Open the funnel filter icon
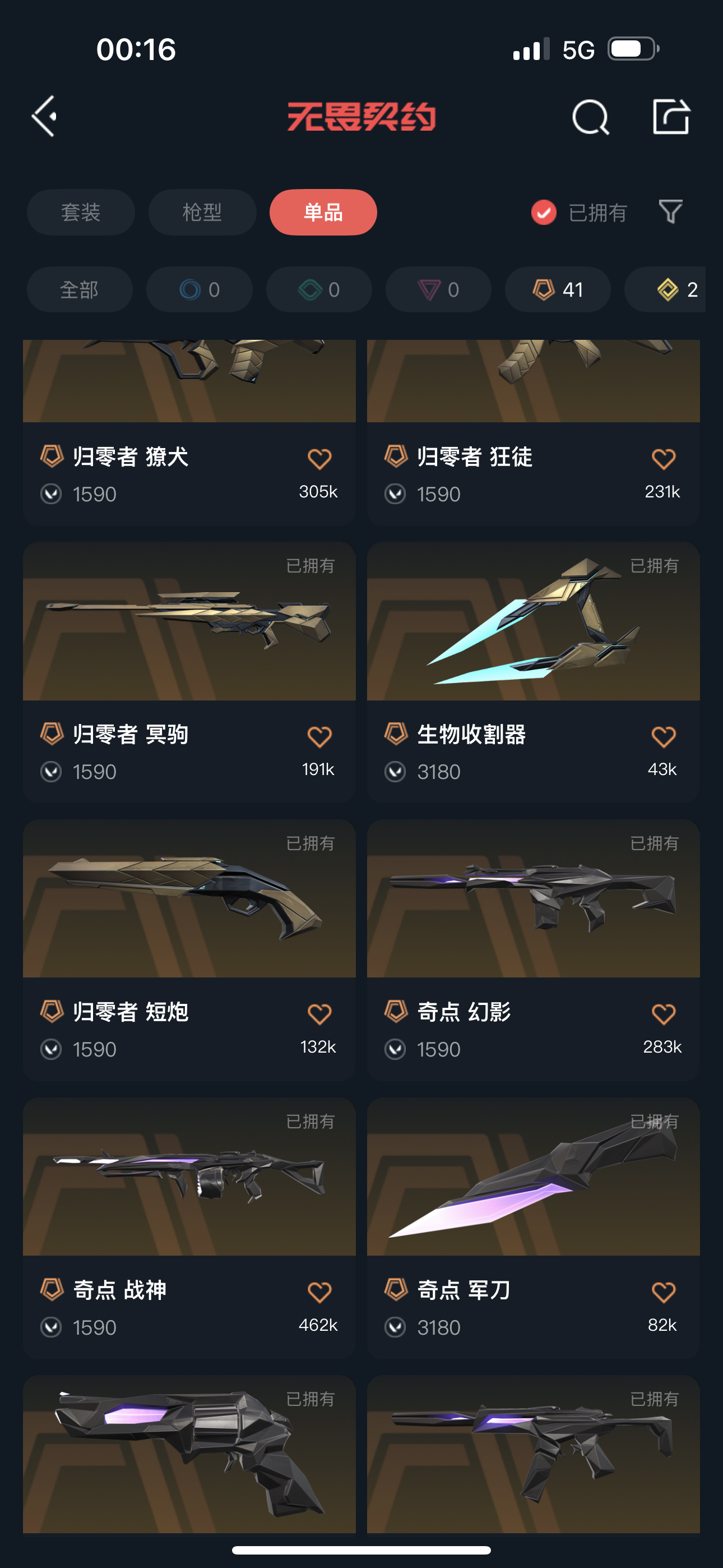Image resolution: width=723 pixels, height=1568 pixels. pyautogui.click(x=671, y=212)
